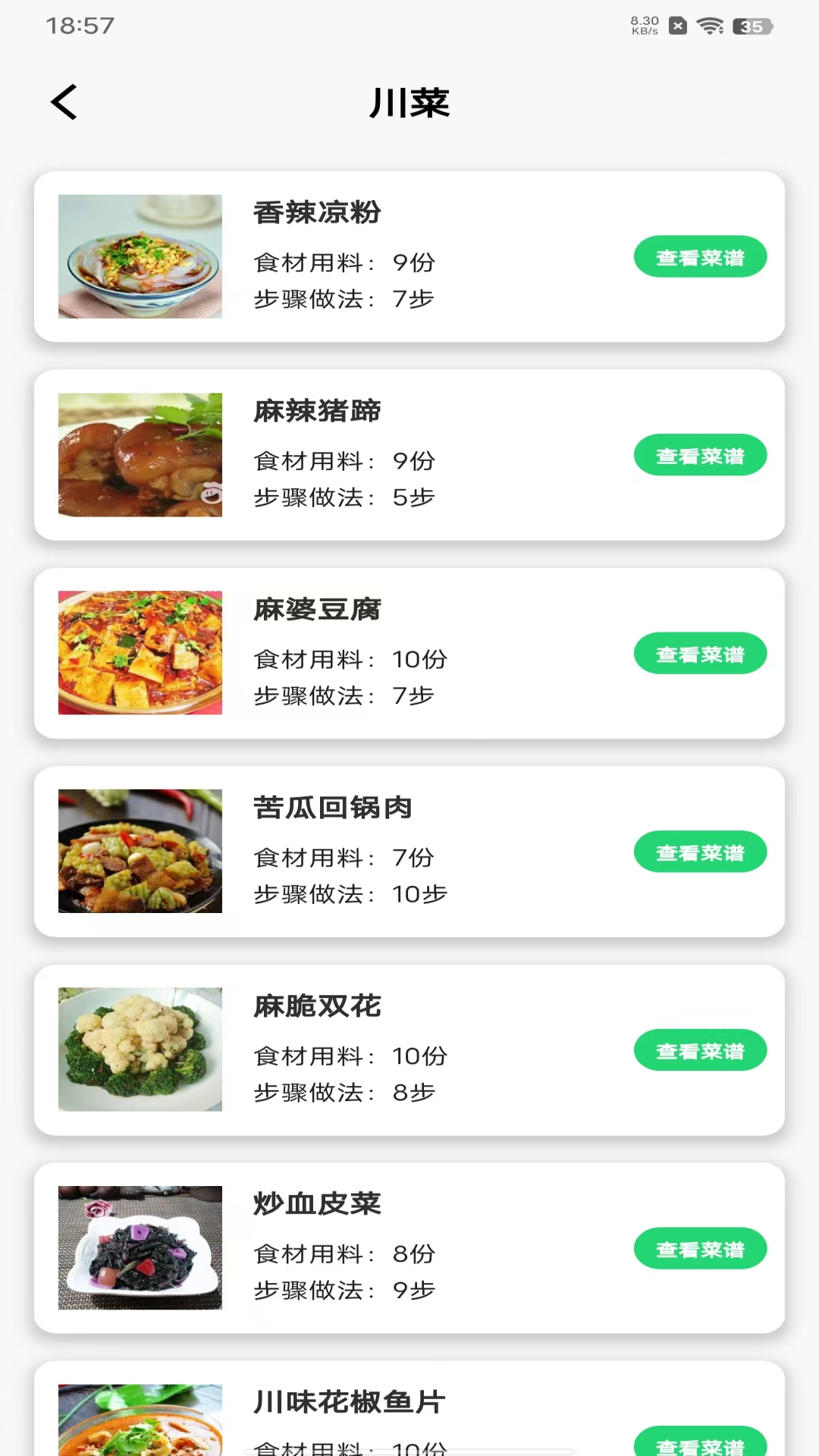Tap the 香辣凉粉 dish photo
This screenshot has height=1456, width=819.
[x=140, y=256]
